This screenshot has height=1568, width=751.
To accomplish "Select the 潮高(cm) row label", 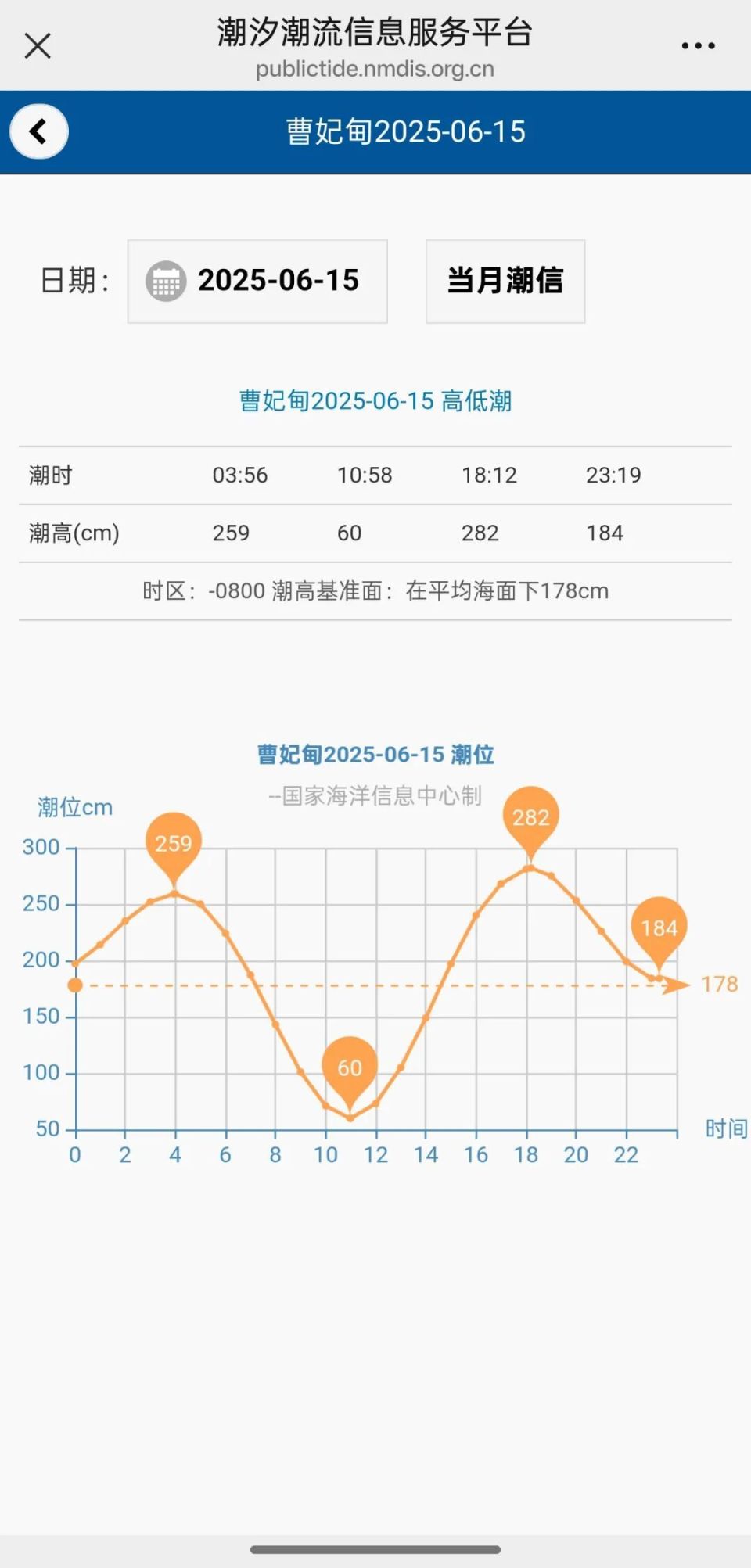I will (72, 533).
